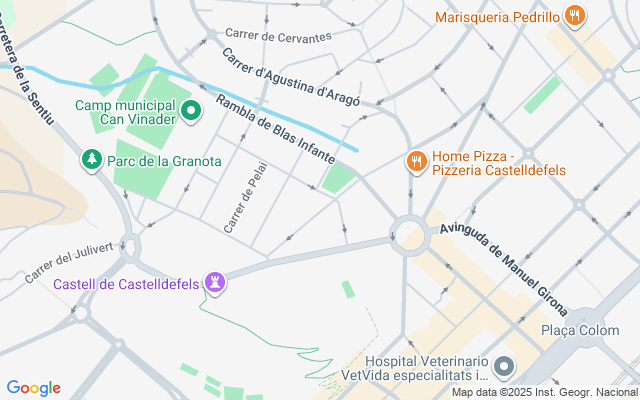
Task: Open the Camp municipal Can Vinader marker
Action: (x=190, y=117)
